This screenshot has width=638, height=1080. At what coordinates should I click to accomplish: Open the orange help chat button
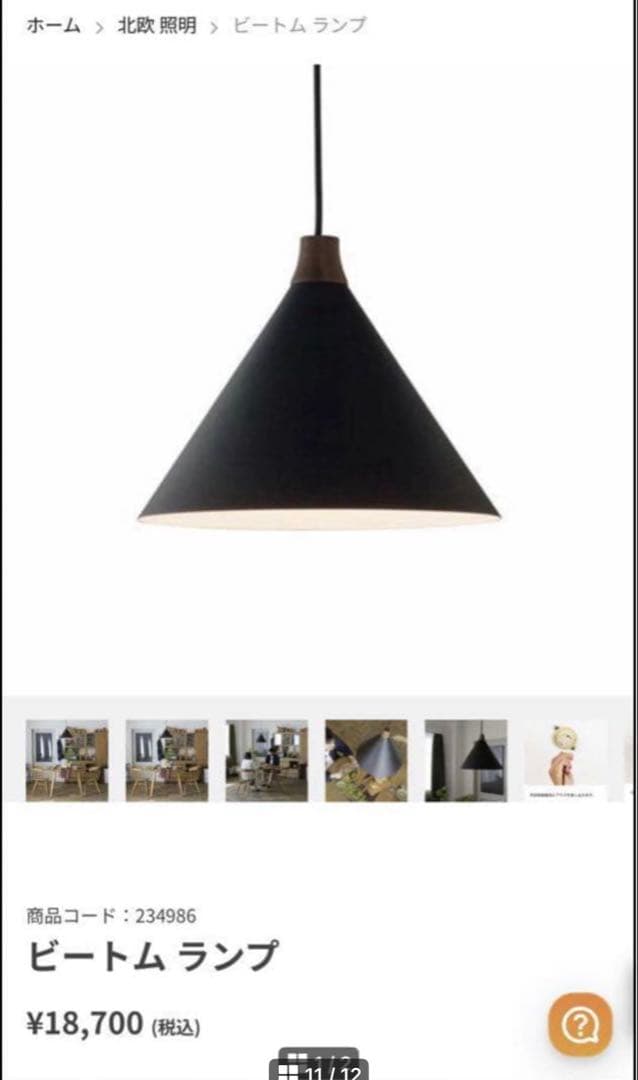click(580, 1023)
